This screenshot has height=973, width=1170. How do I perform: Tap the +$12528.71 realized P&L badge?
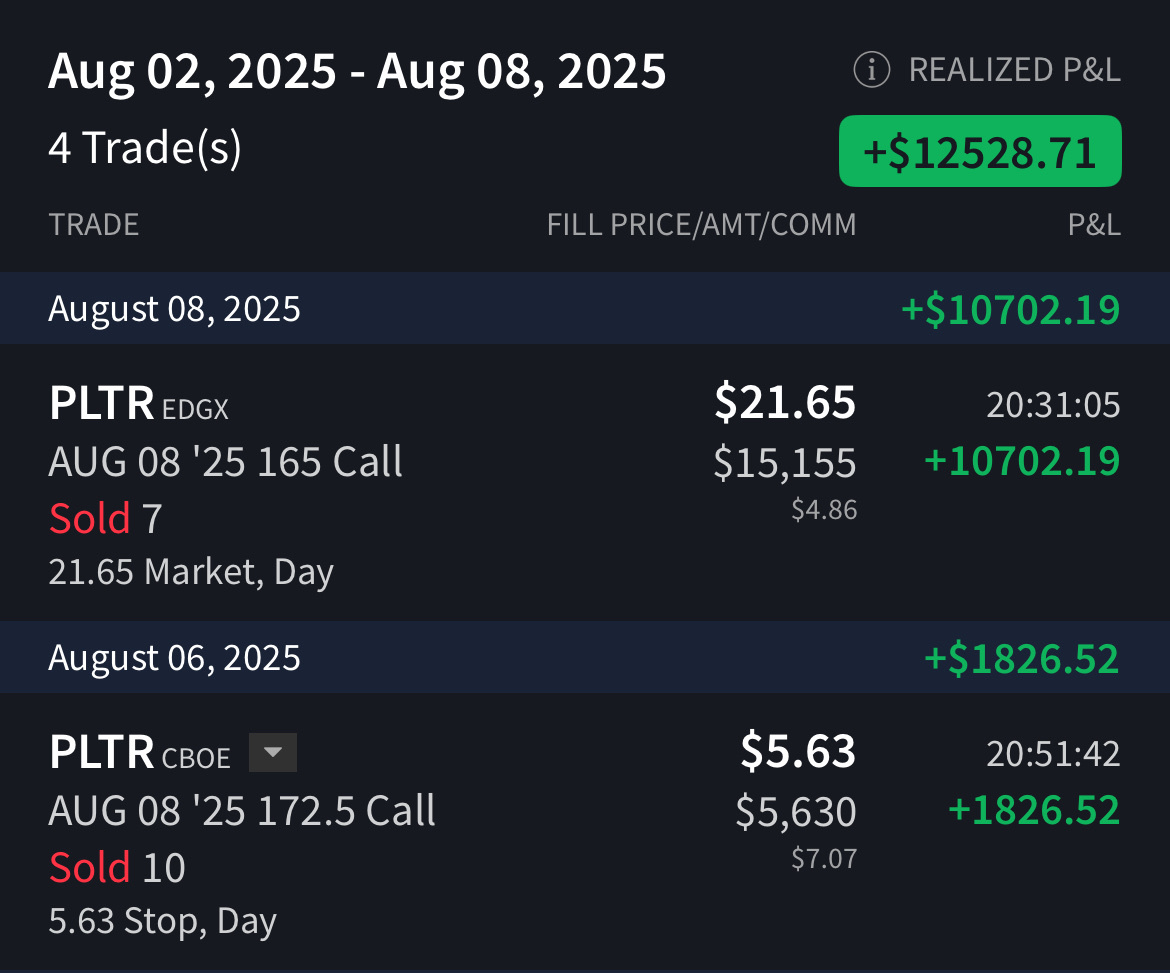(979, 152)
